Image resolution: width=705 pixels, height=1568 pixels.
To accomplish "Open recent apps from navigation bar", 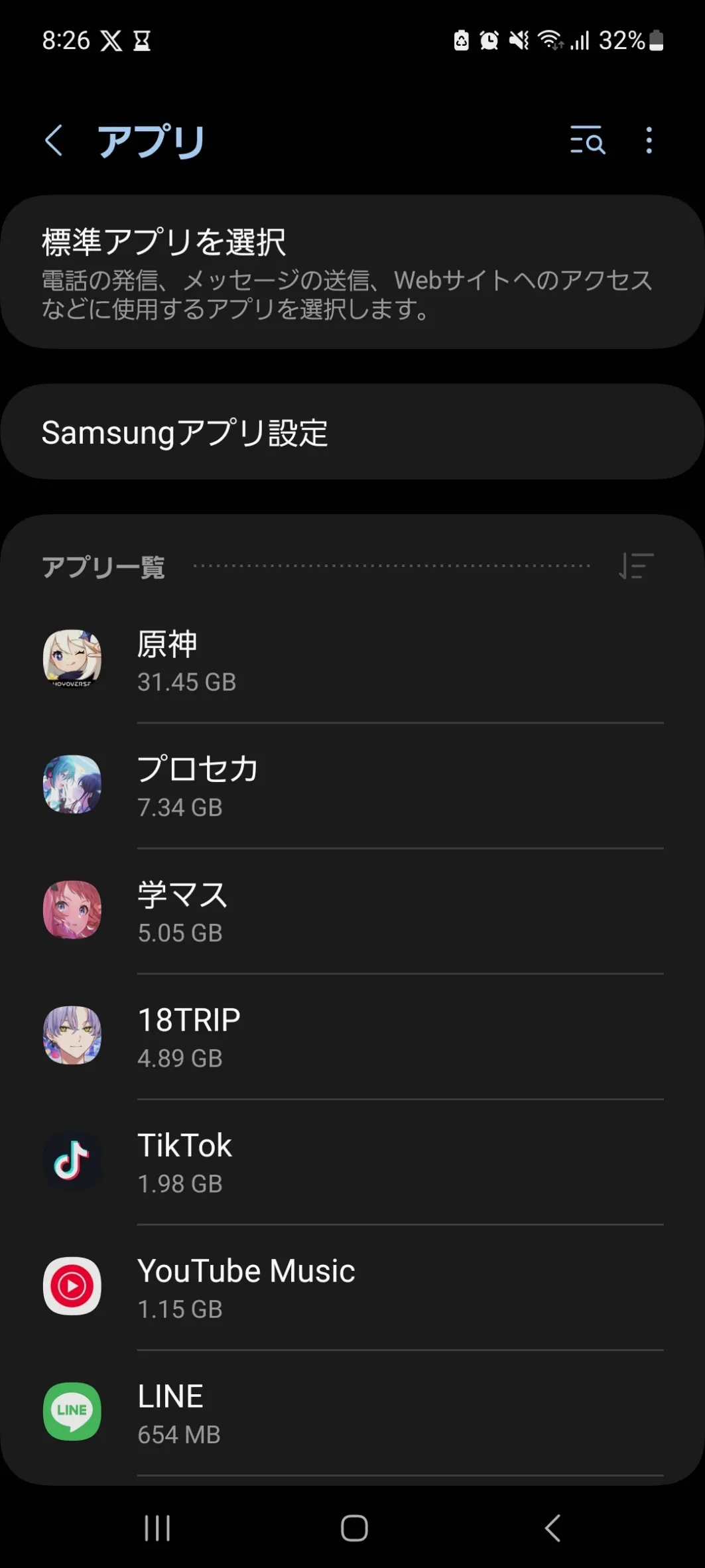I will [x=157, y=1528].
